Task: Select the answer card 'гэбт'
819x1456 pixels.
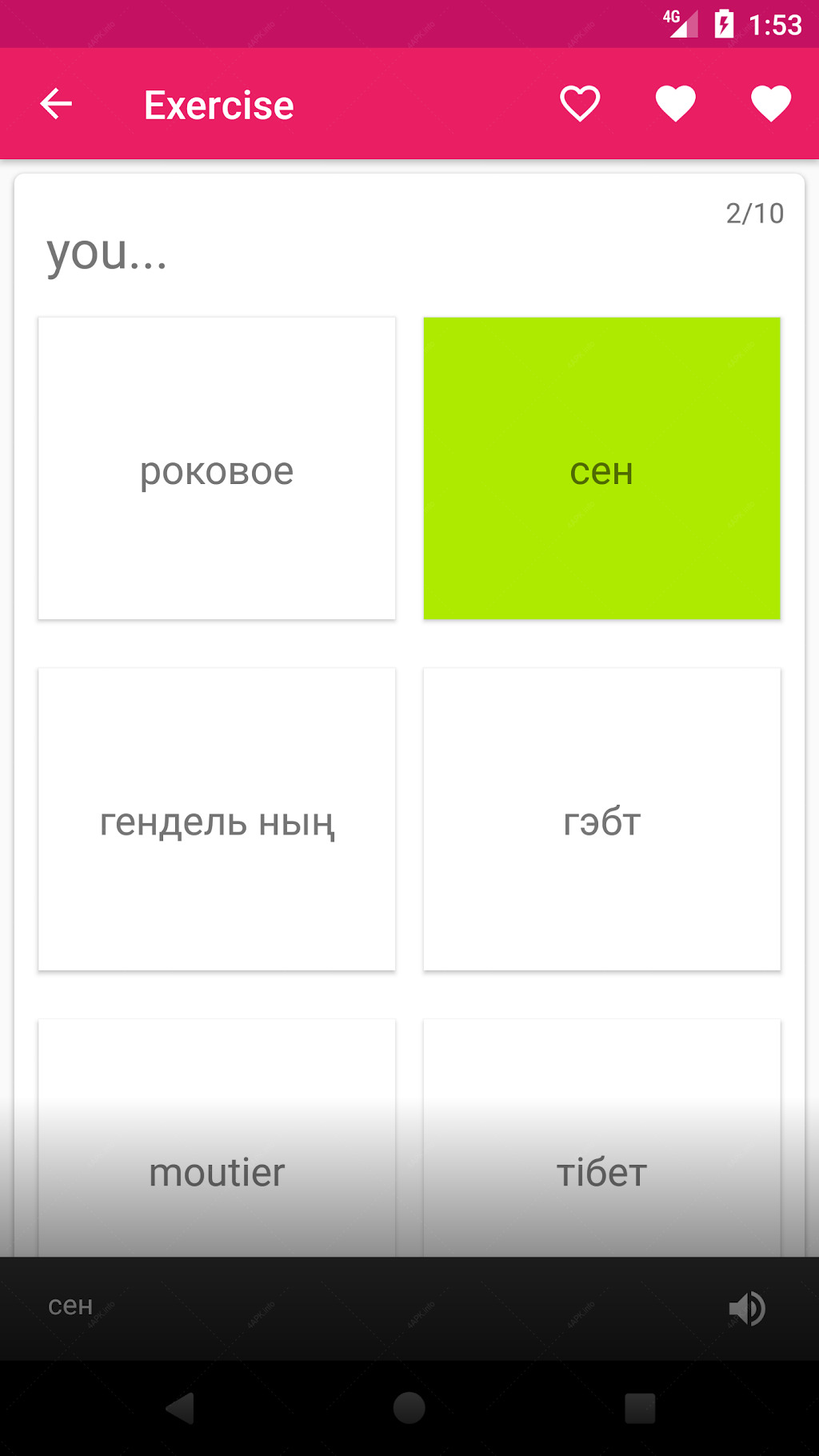Action: 601,819
